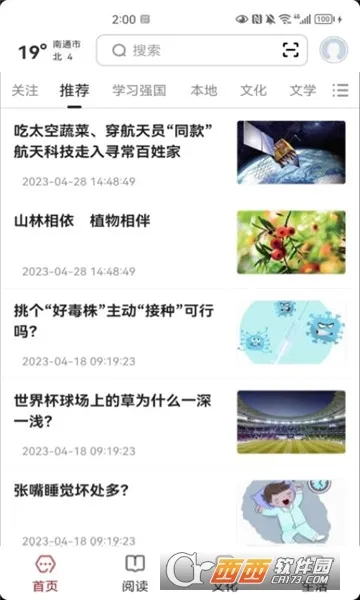Open article 世界杯球场上的草为什么一深一浅
The image size is (360, 600).
point(180,423)
